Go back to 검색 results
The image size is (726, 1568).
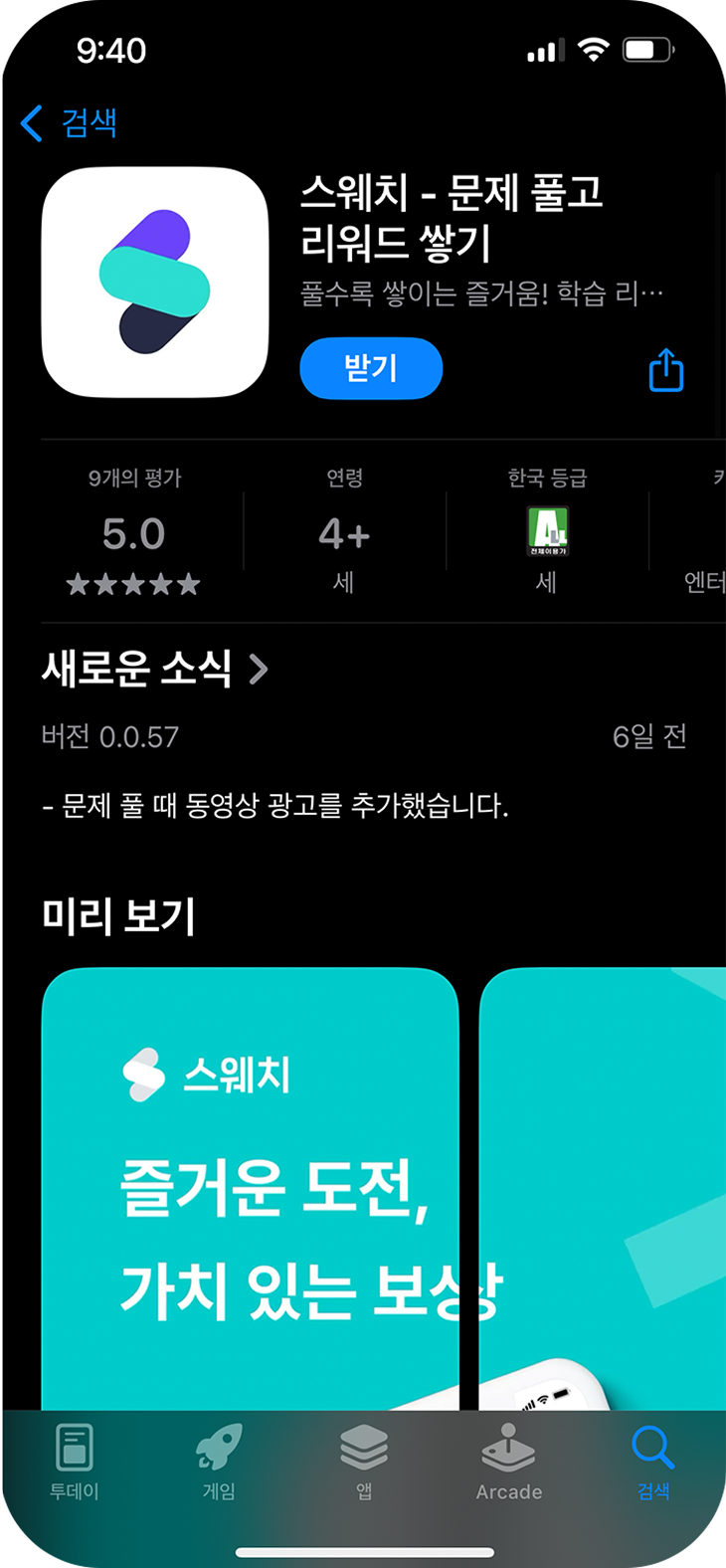70,123
